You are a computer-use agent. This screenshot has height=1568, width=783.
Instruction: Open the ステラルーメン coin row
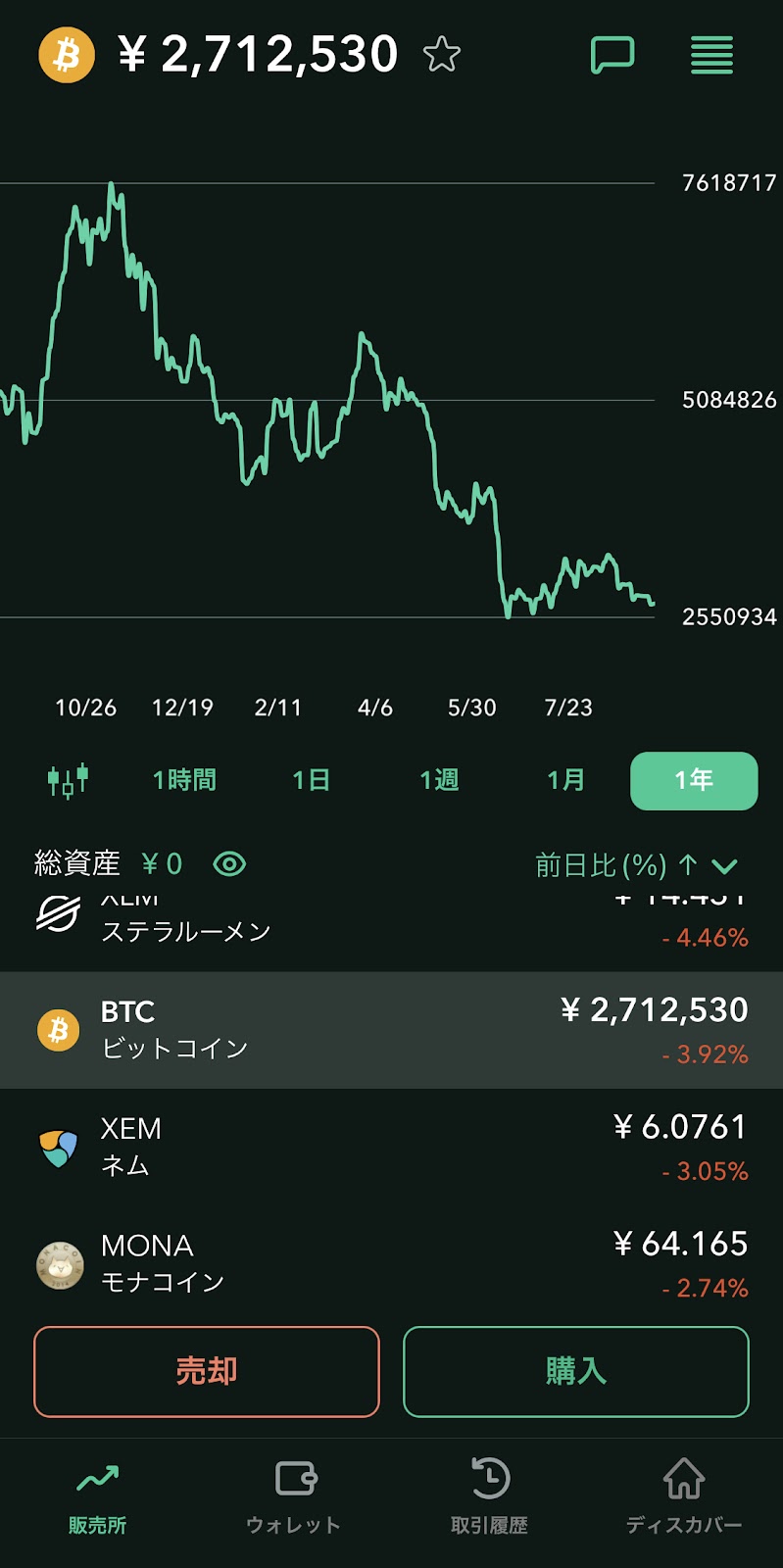tap(391, 927)
